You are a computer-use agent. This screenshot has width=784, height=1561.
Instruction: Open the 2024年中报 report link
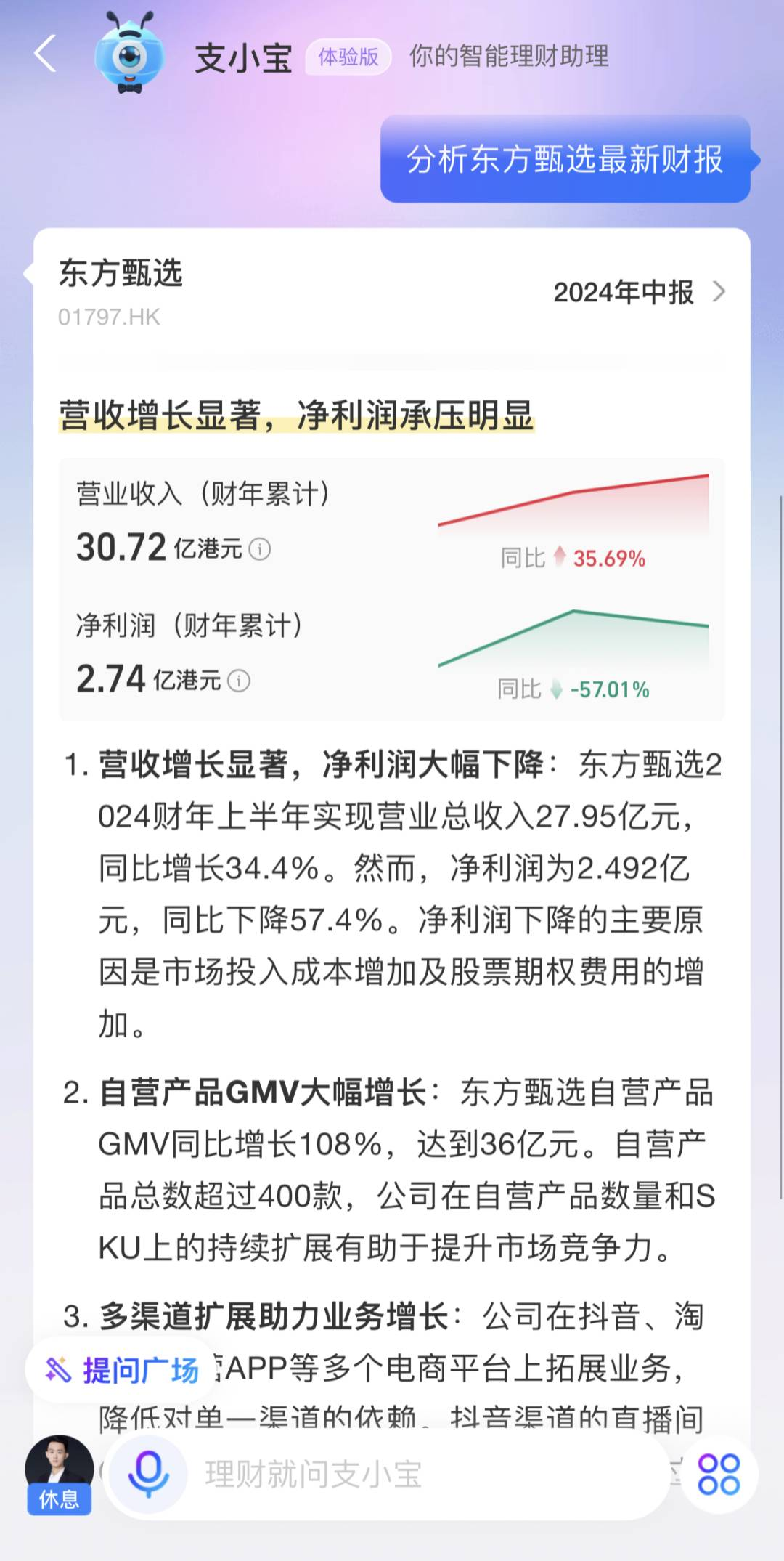point(640,292)
